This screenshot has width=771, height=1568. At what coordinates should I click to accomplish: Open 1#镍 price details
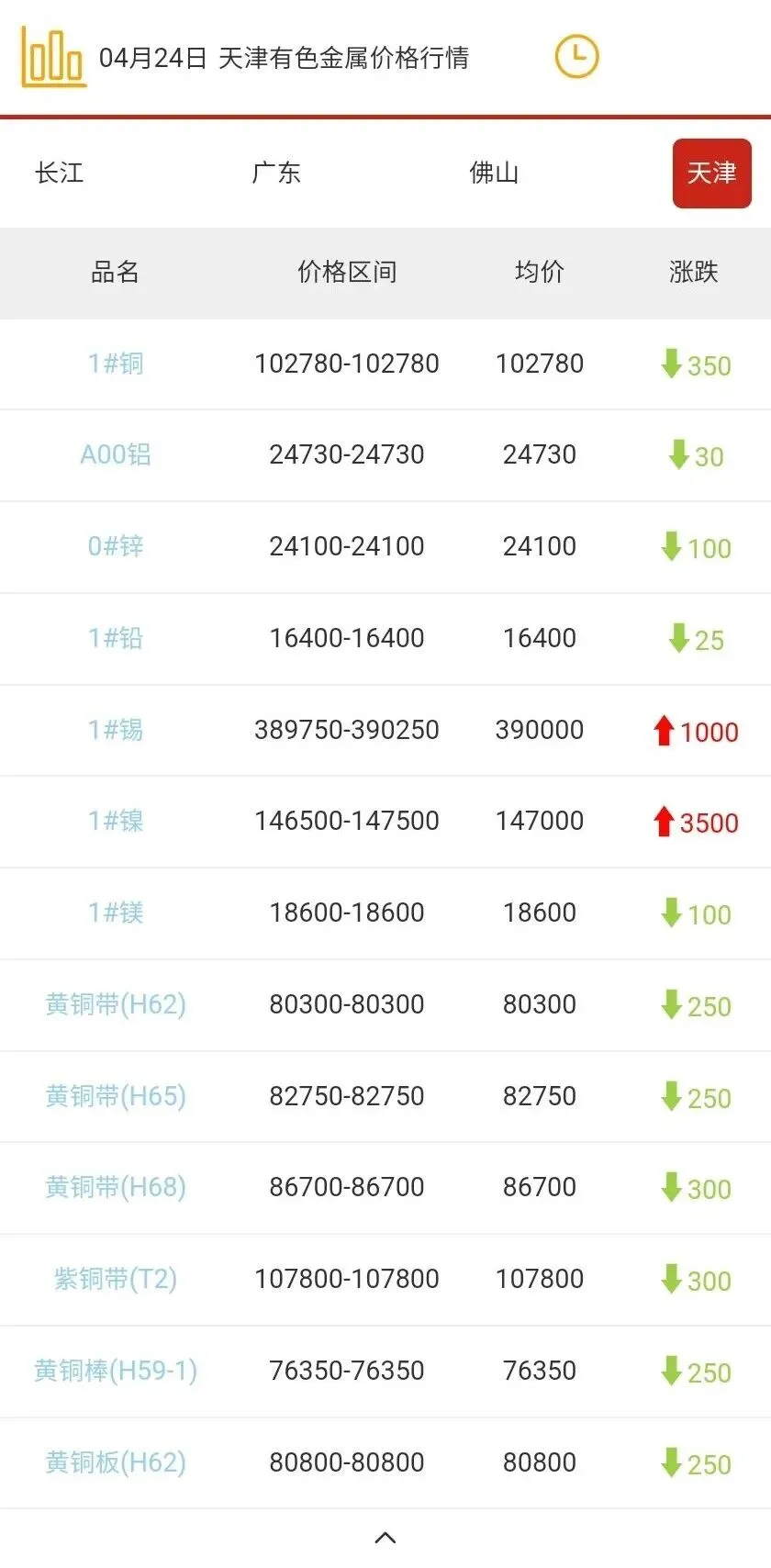click(x=116, y=821)
